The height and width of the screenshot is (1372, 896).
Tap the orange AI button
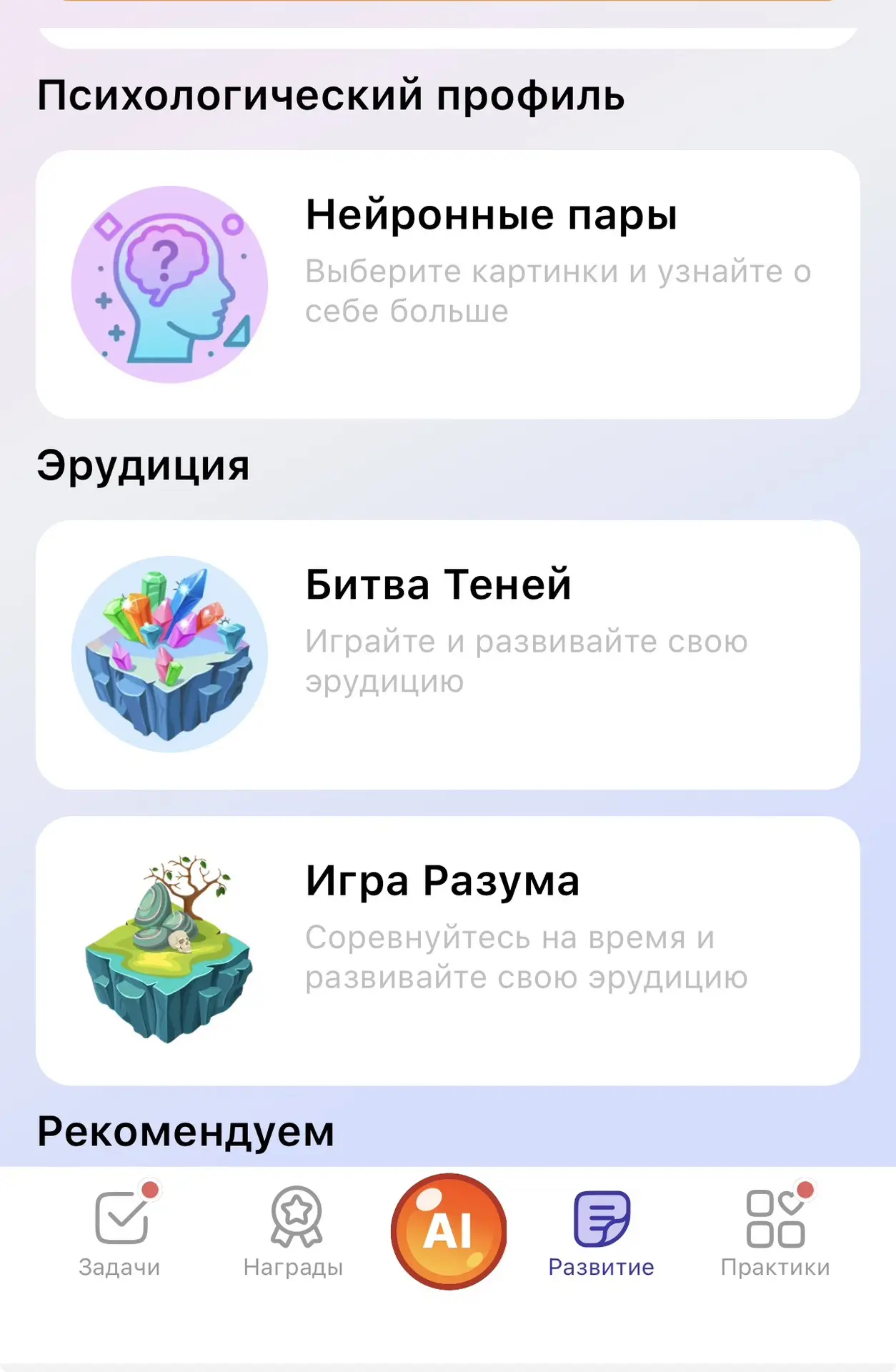(x=449, y=1231)
